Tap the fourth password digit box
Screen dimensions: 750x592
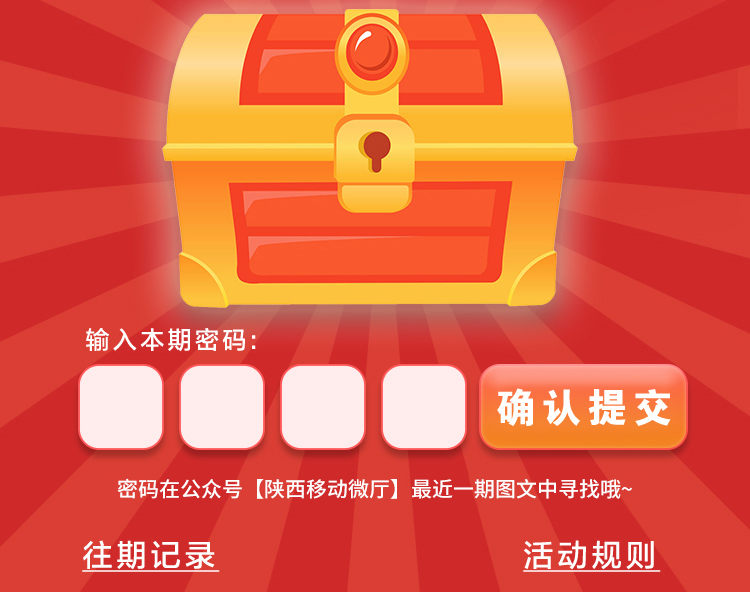click(x=424, y=407)
